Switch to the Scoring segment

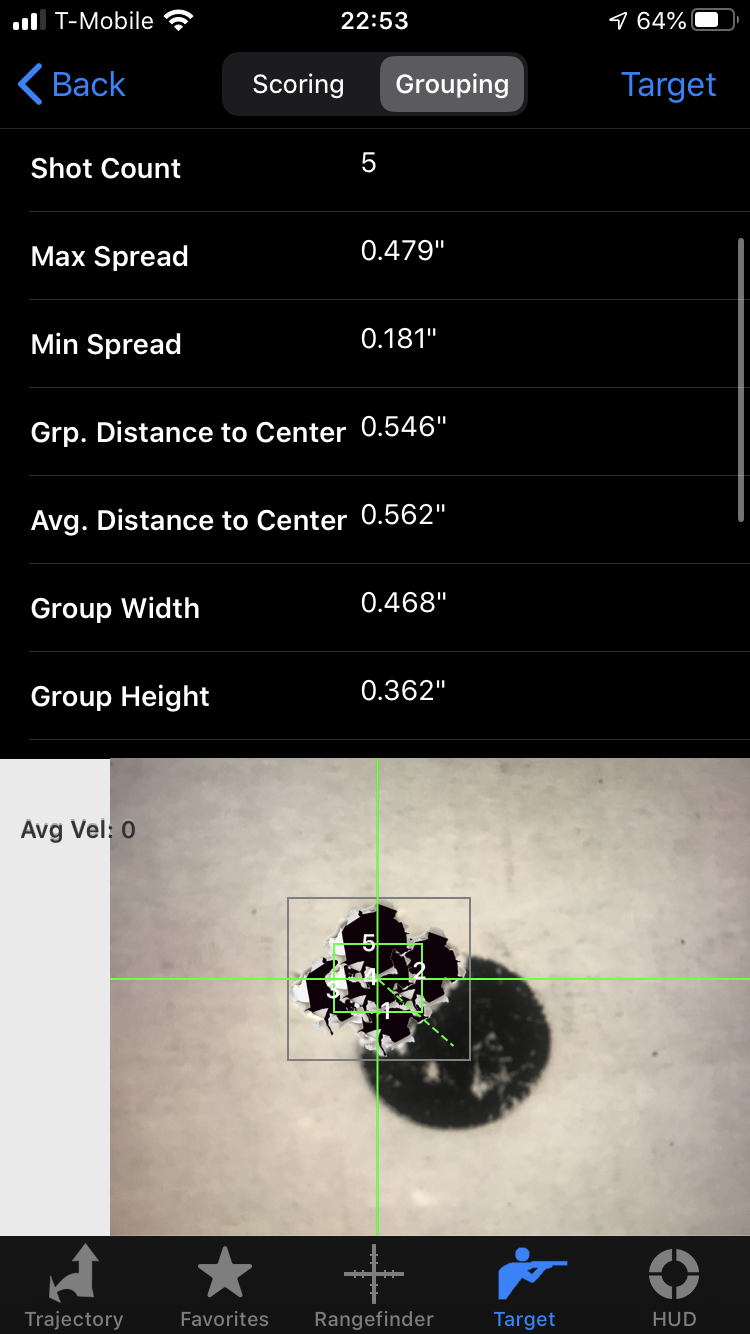(298, 85)
